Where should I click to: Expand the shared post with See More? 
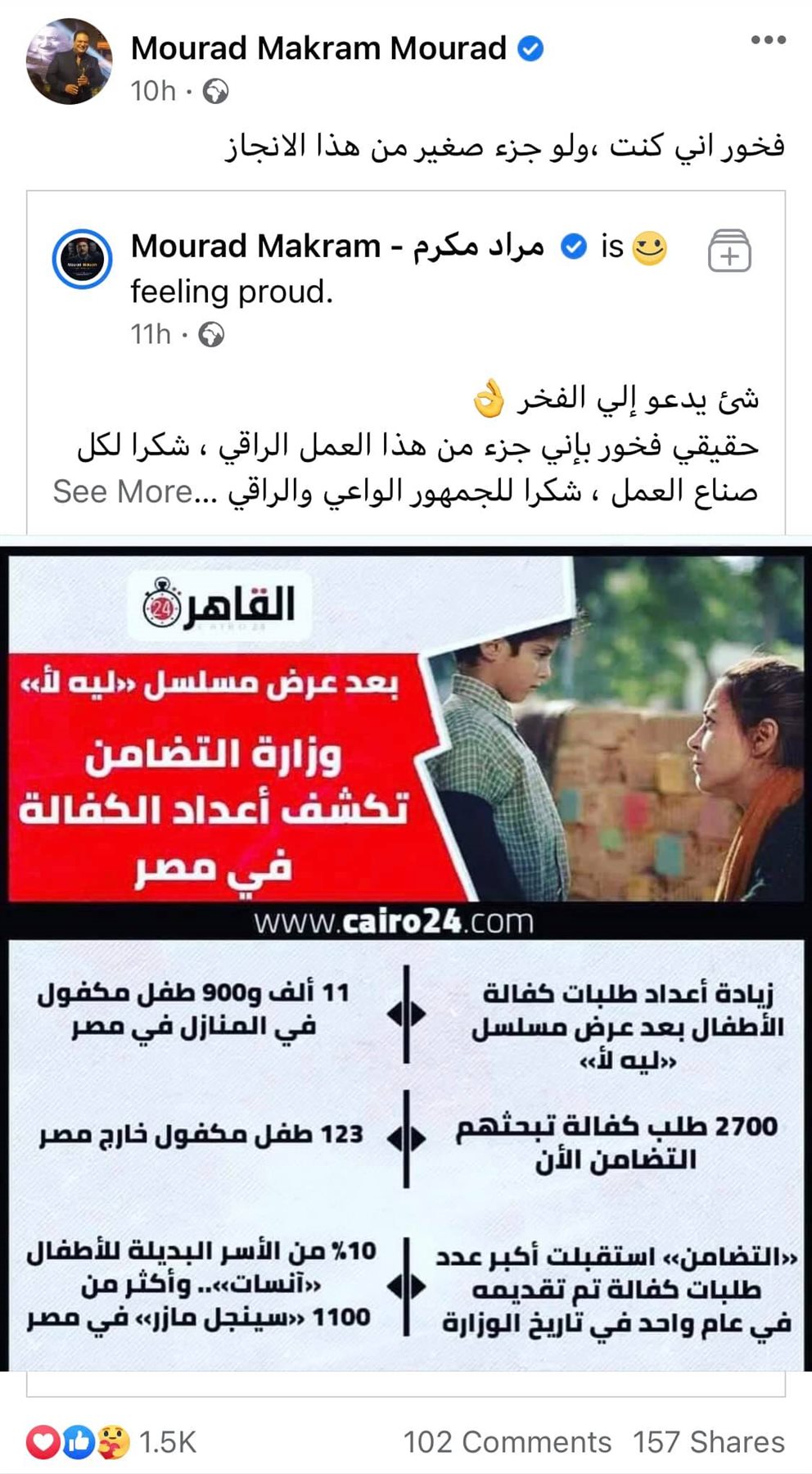(123, 491)
